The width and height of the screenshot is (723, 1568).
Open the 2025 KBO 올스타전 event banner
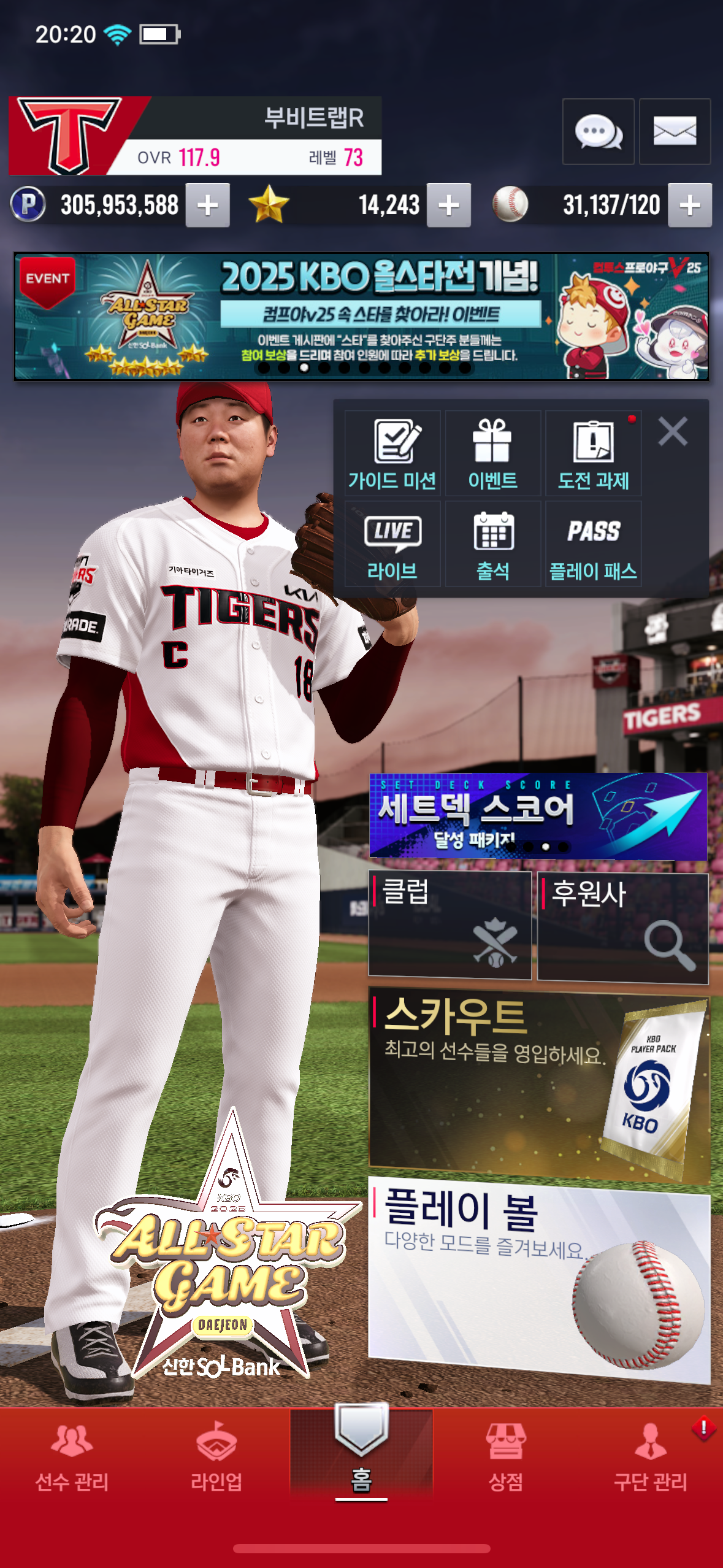(362, 316)
